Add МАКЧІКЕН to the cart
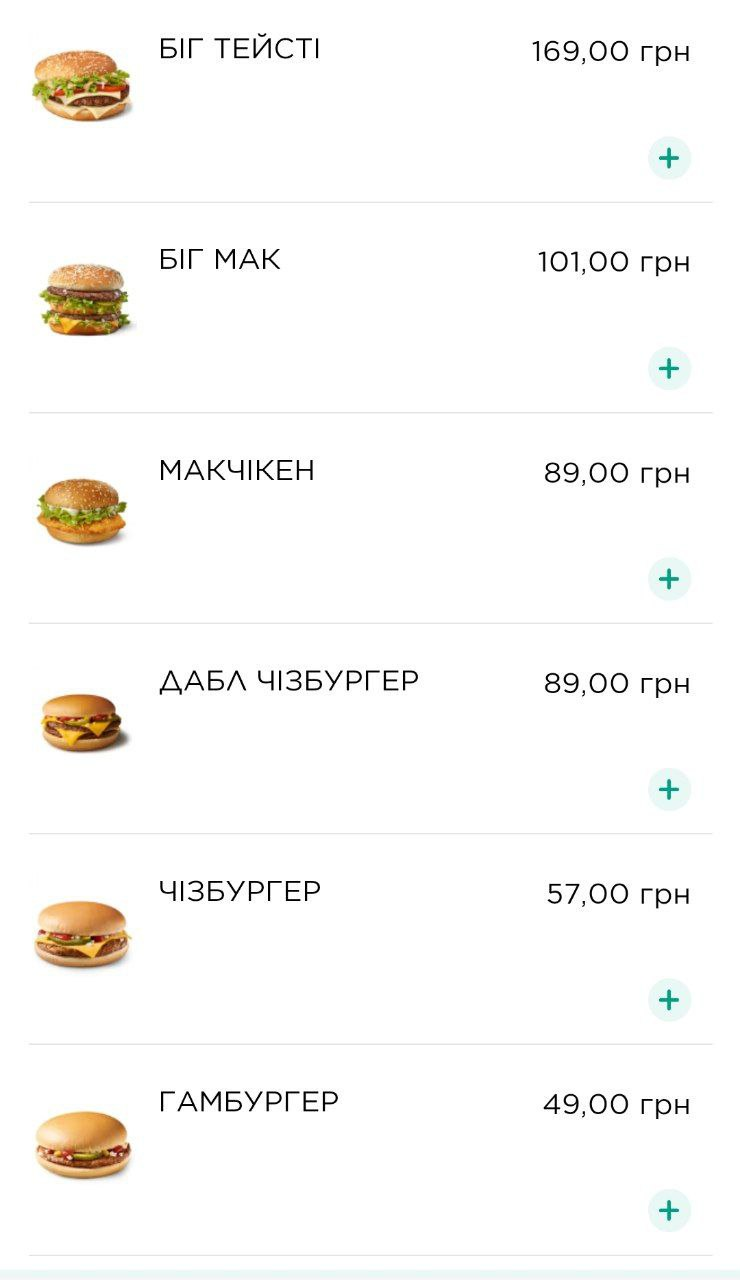Viewport: 740px width, 1280px height. [x=669, y=579]
